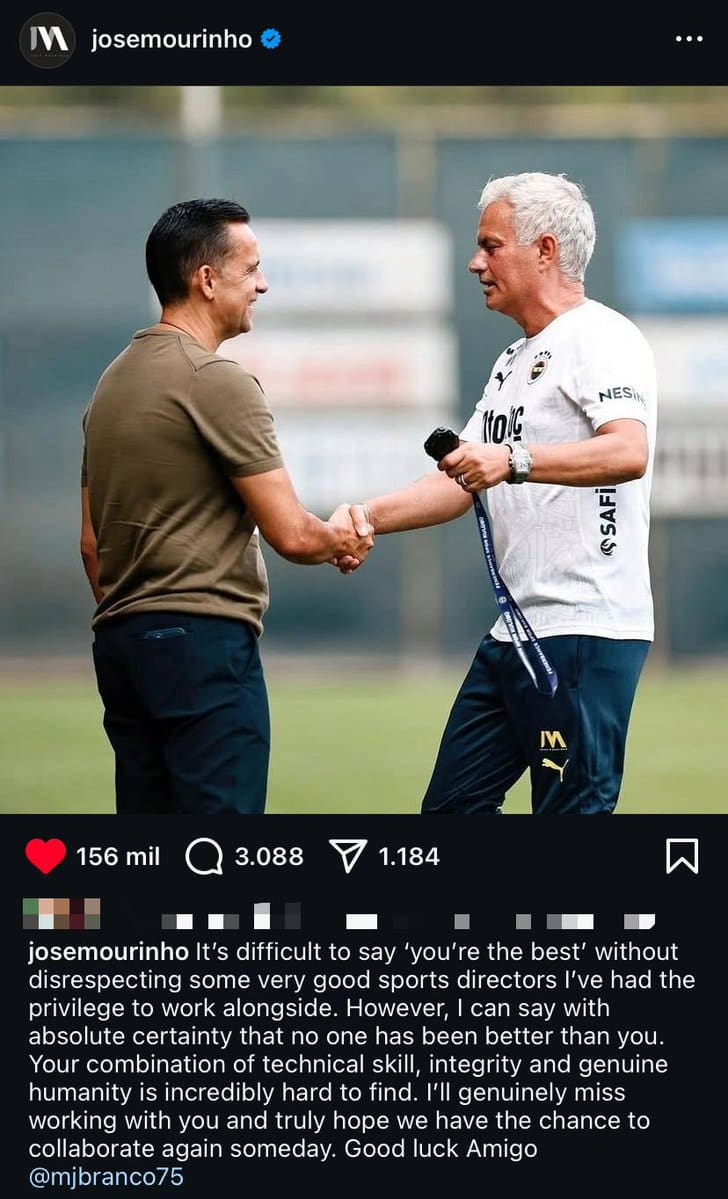Screen dimensions: 728x1199
Task: Save this post with the bookmark icon
Action: pos(682,856)
